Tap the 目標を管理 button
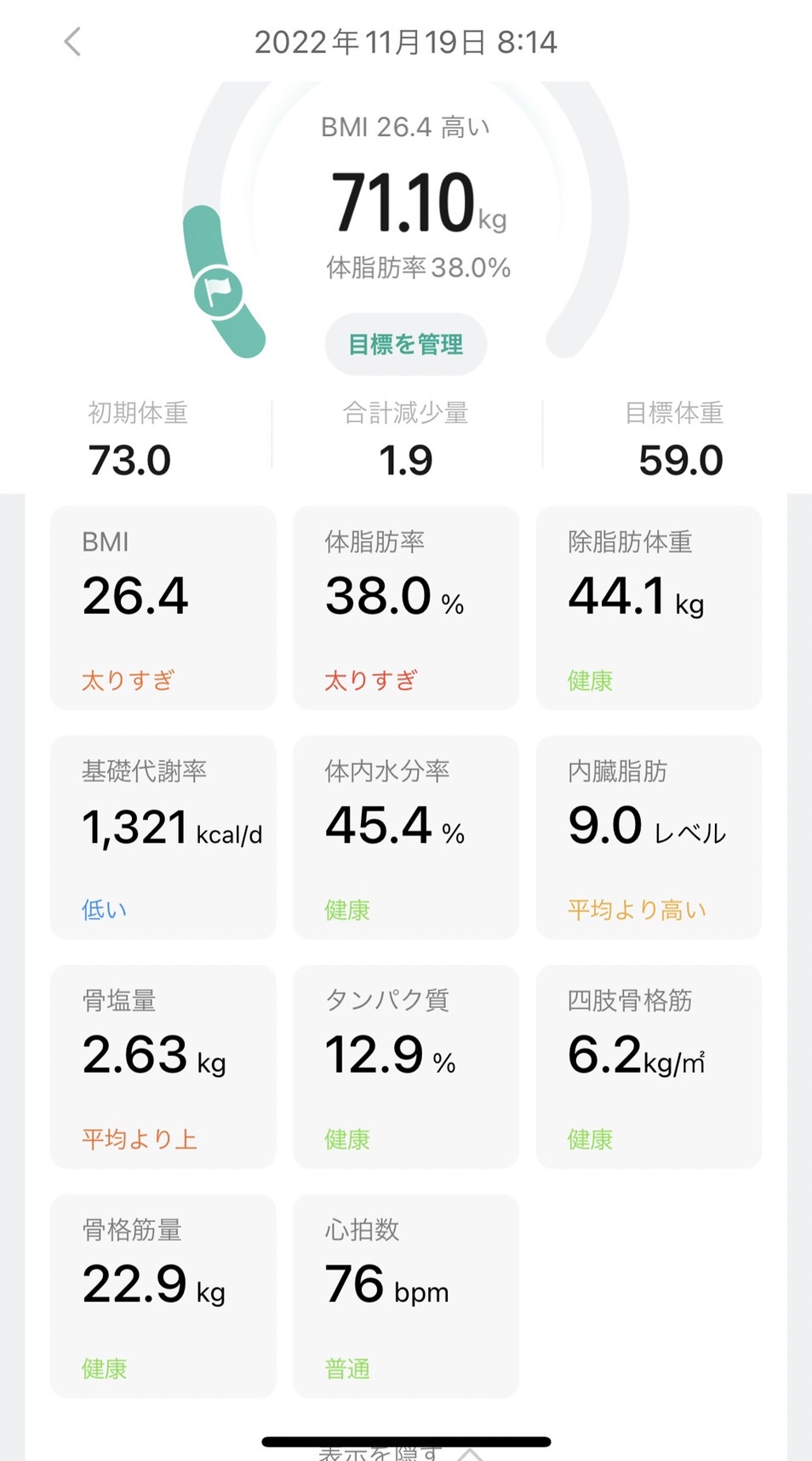Image resolution: width=812 pixels, height=1461 pixels. click(x=406, y=344)
